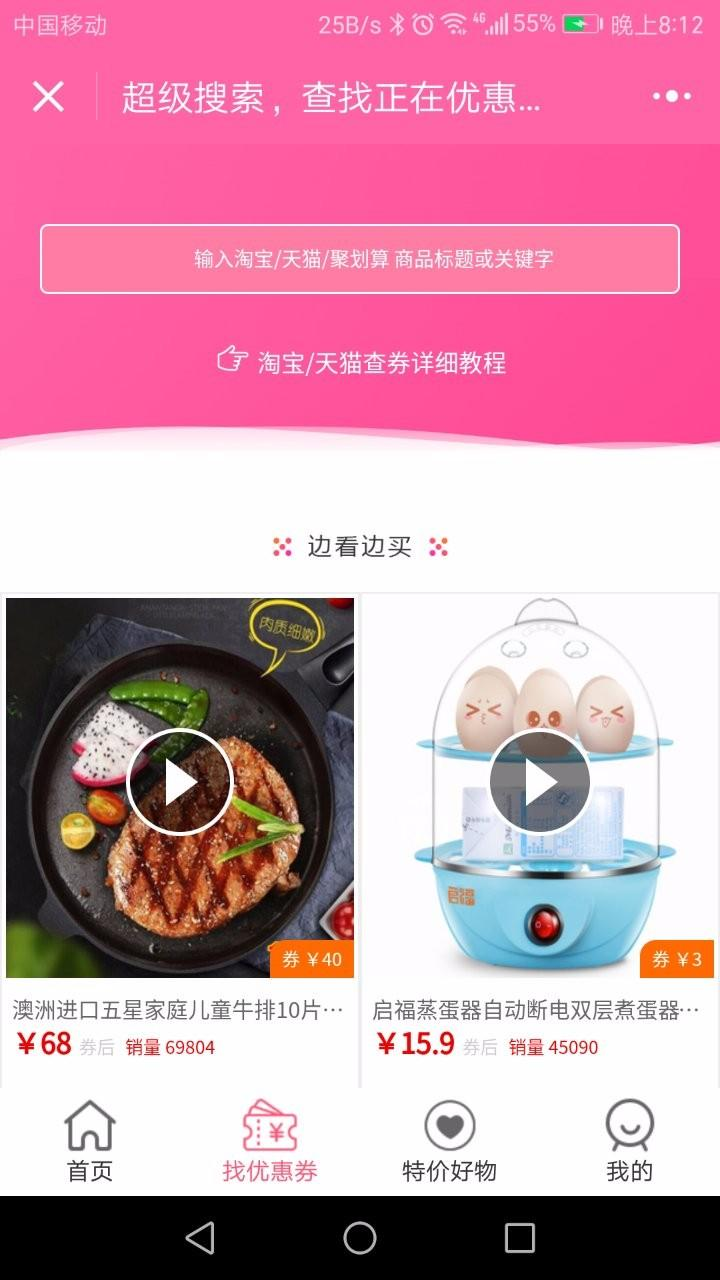Close the 超级搜索 page
720x1280 pixels.
[48, 97]
